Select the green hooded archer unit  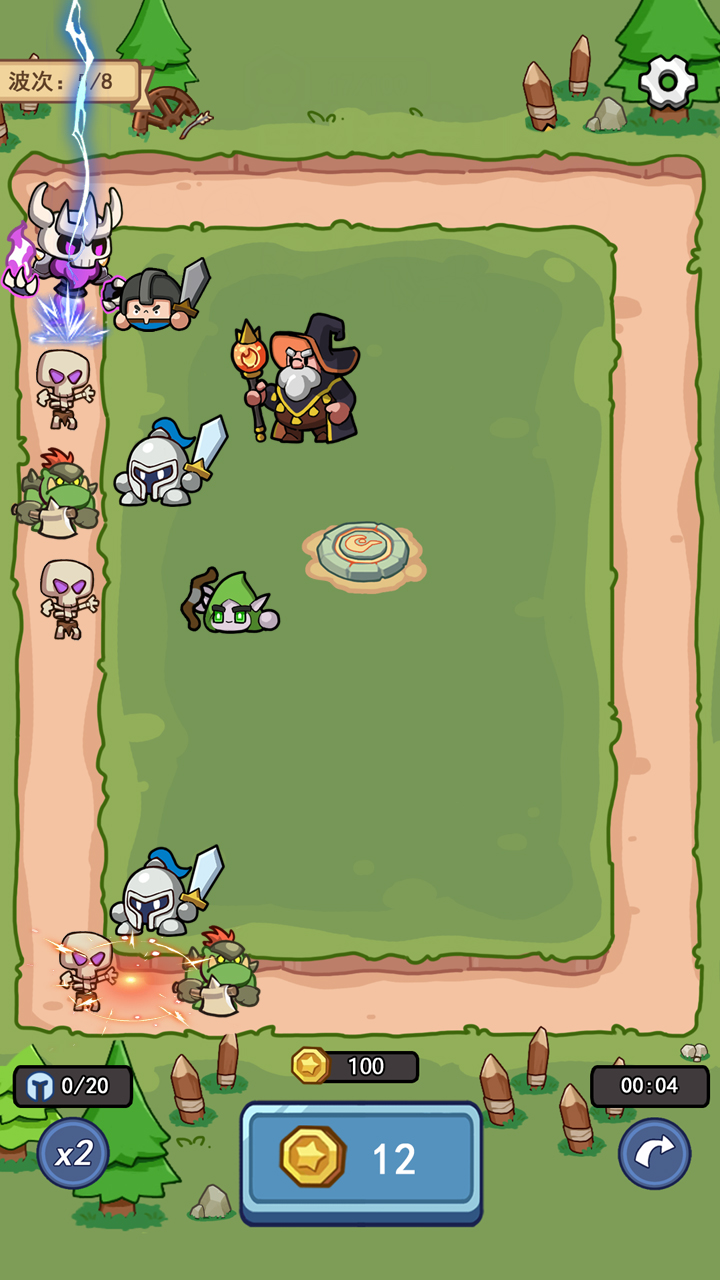(x=231, y=604)
